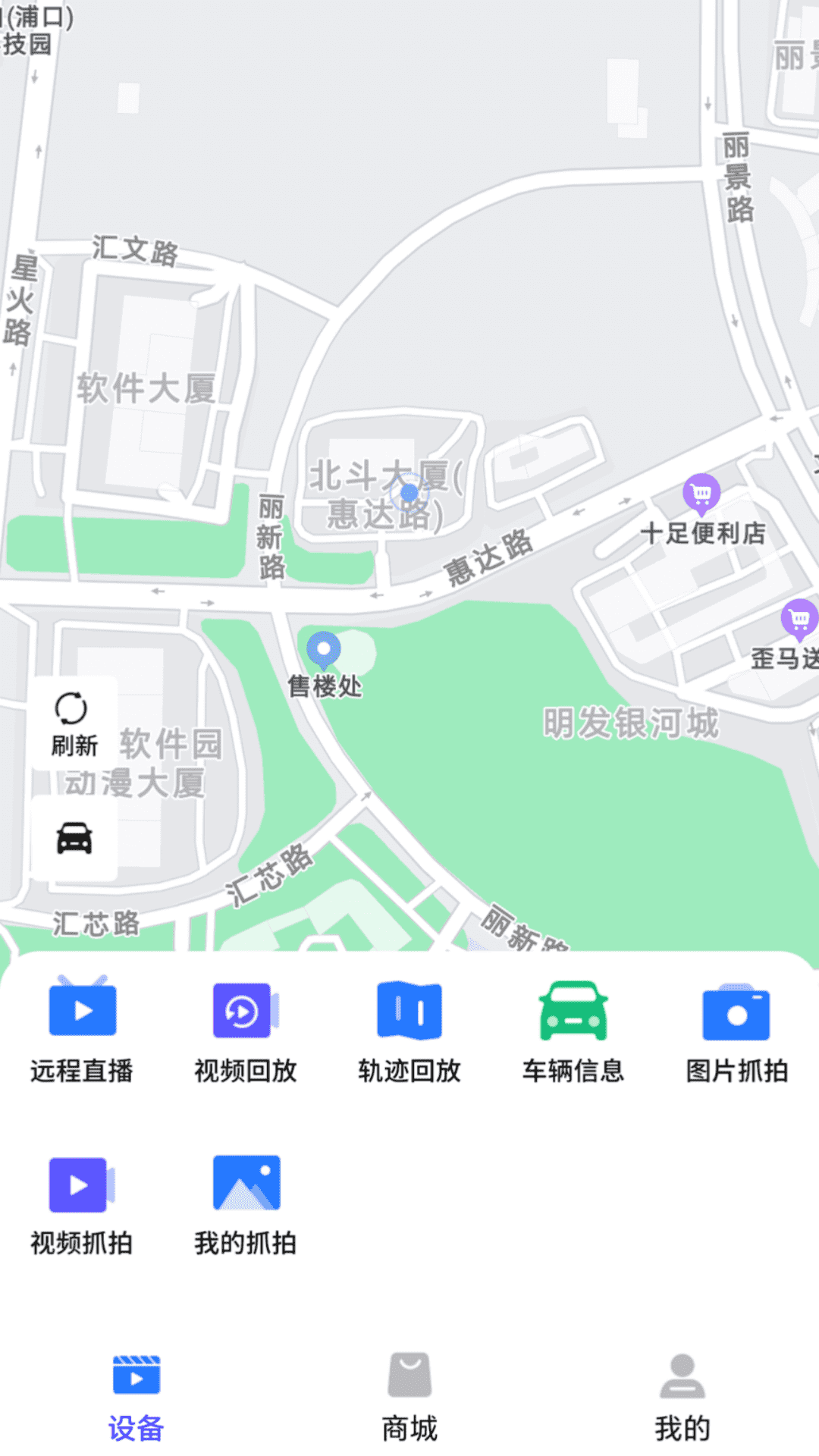819x1456 pixels.
Task: Select the 视频回放 video playback icon
Action: pyautogui.click(x=246, y=1011)
